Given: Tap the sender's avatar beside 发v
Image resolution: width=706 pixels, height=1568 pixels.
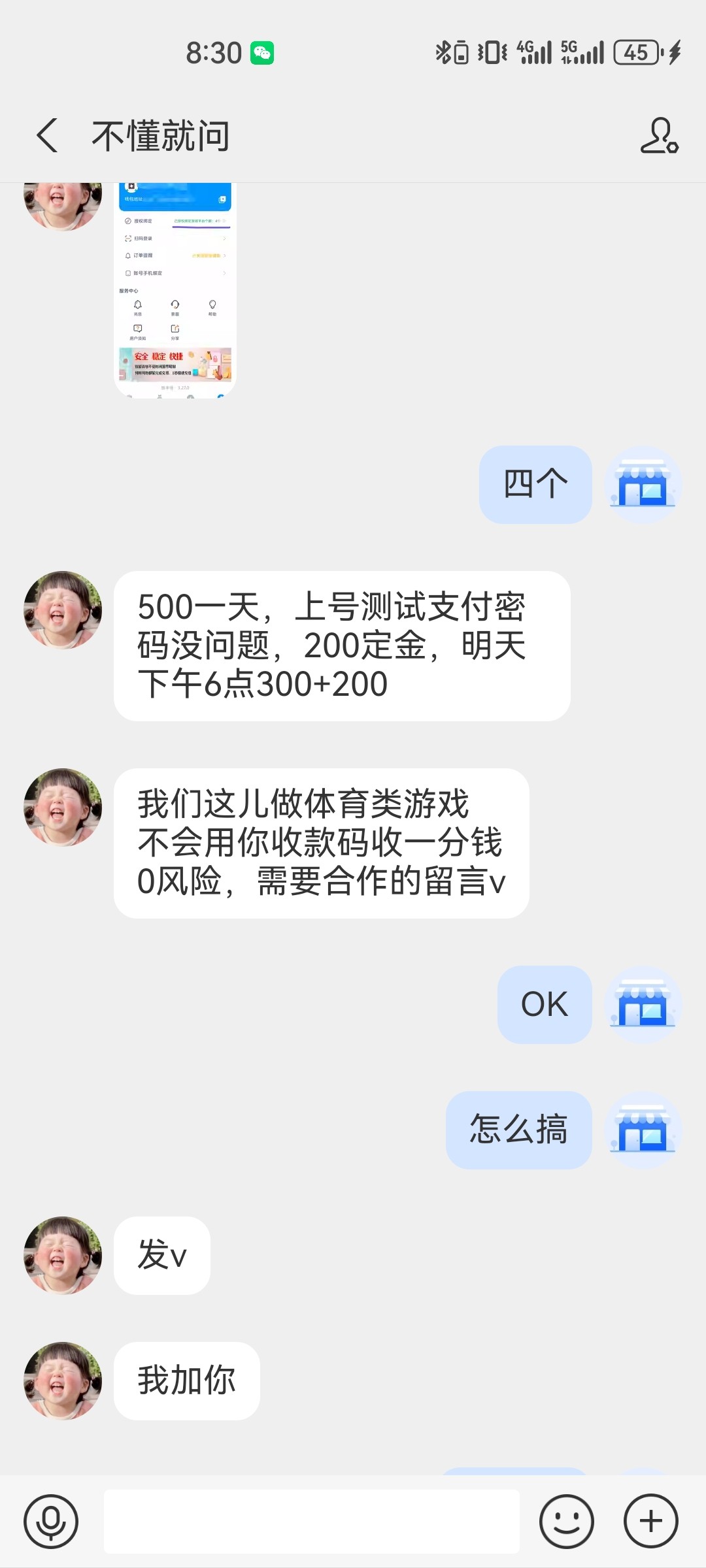Looking at the screenshot, I should pos(63,1255).
